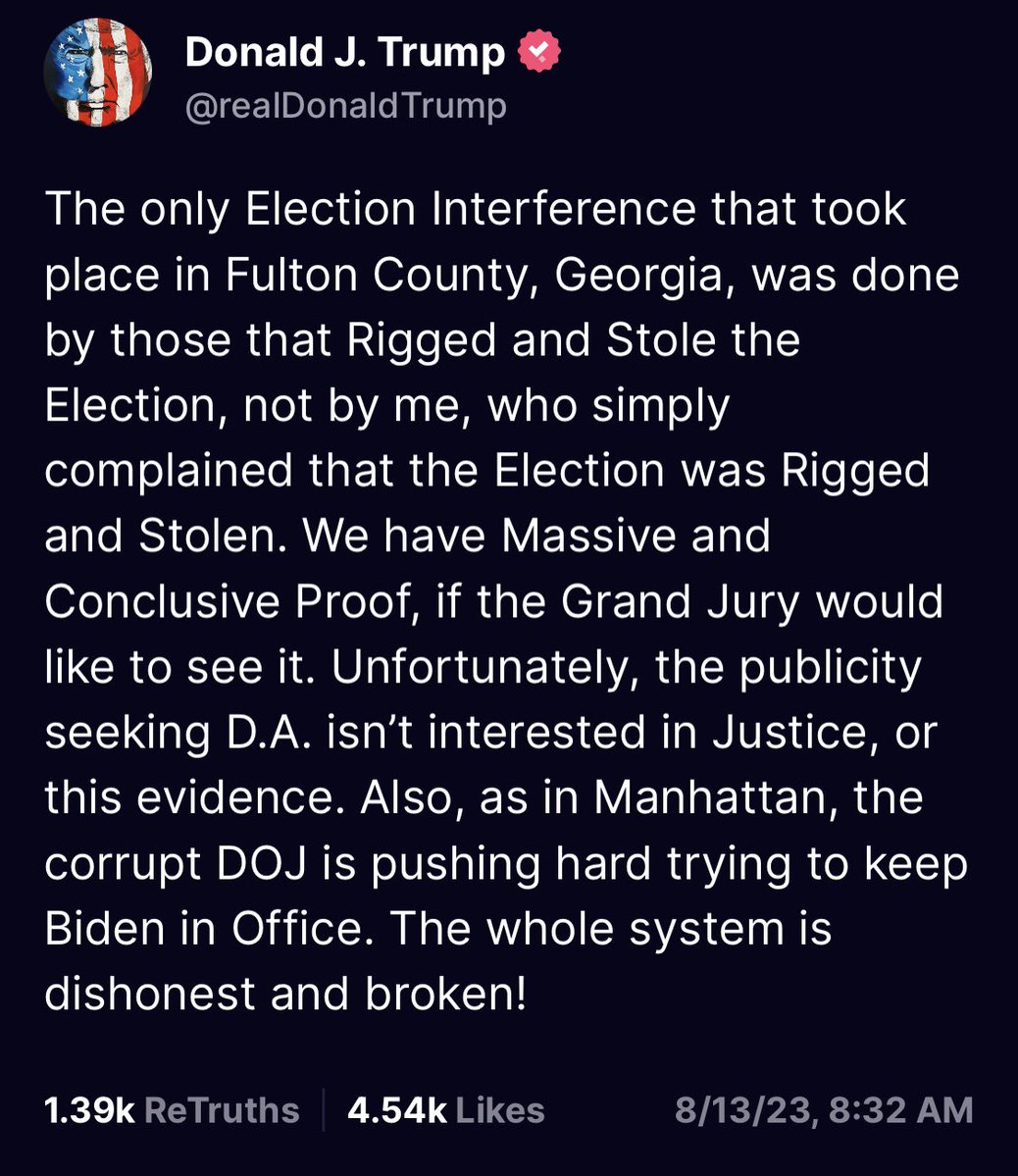View the 1.39k ReTruths list
Viewport: 1018px width, 1176px height.
pos(172,1110)
